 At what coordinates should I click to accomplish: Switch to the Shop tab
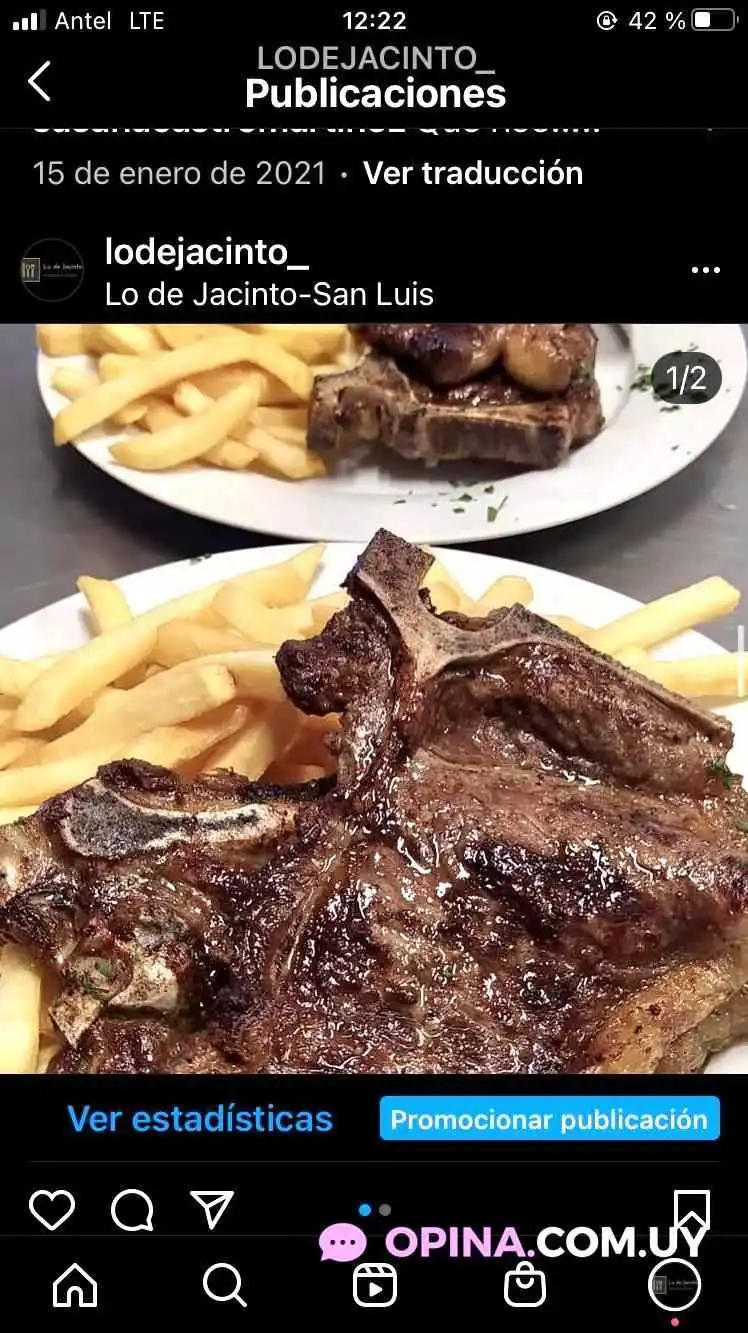pos(525,1285)
